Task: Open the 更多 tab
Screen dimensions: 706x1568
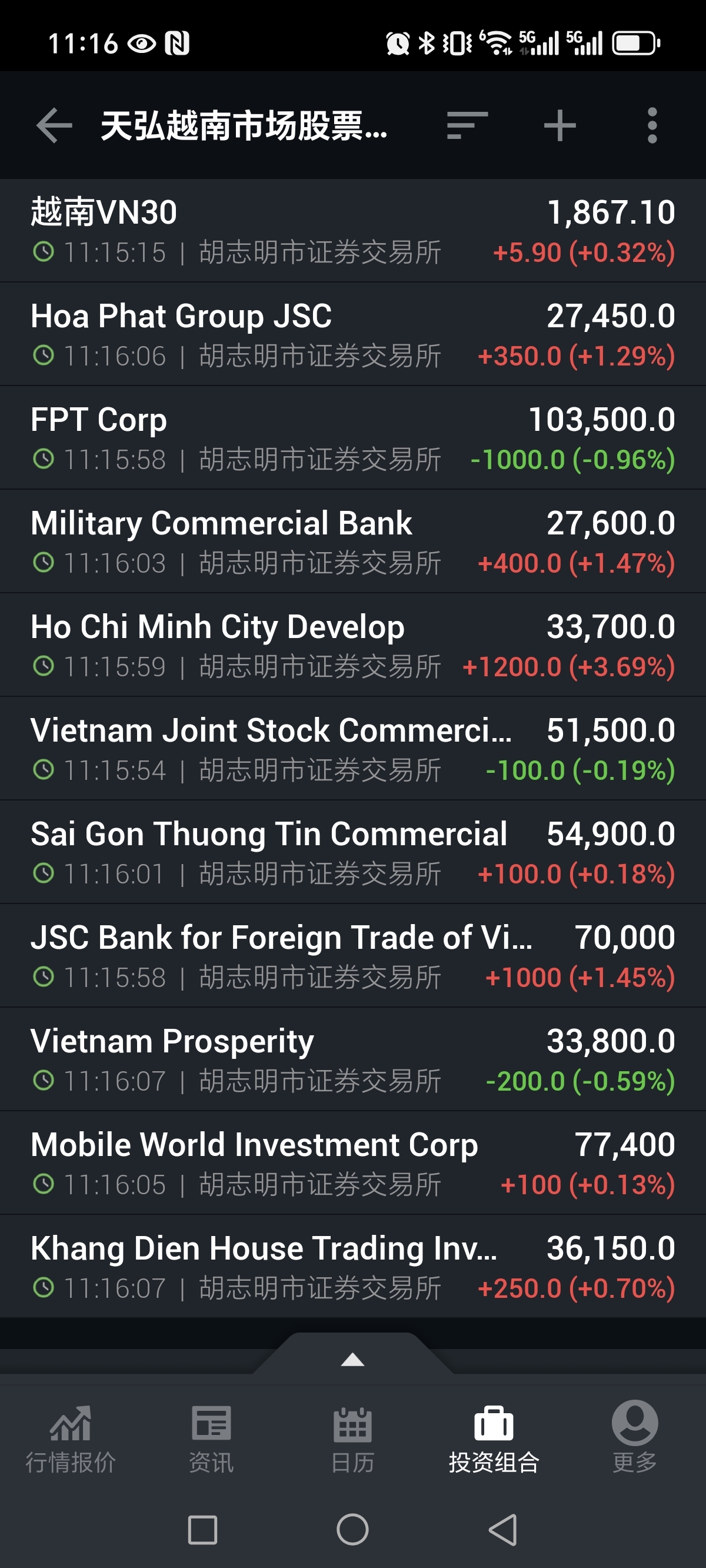Action: click(x=635, y=1439)
